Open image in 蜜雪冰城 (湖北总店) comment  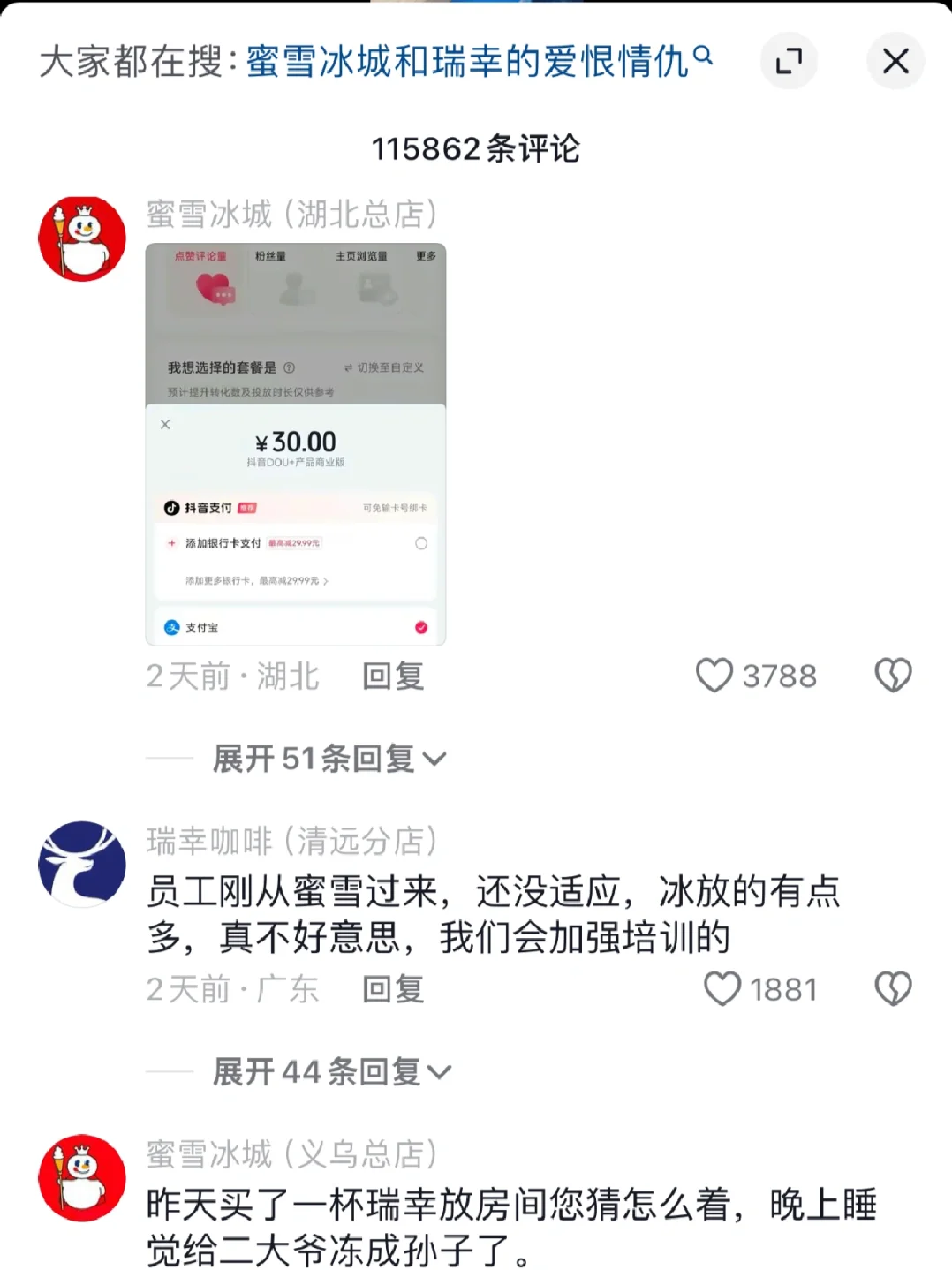coord(296,444)
